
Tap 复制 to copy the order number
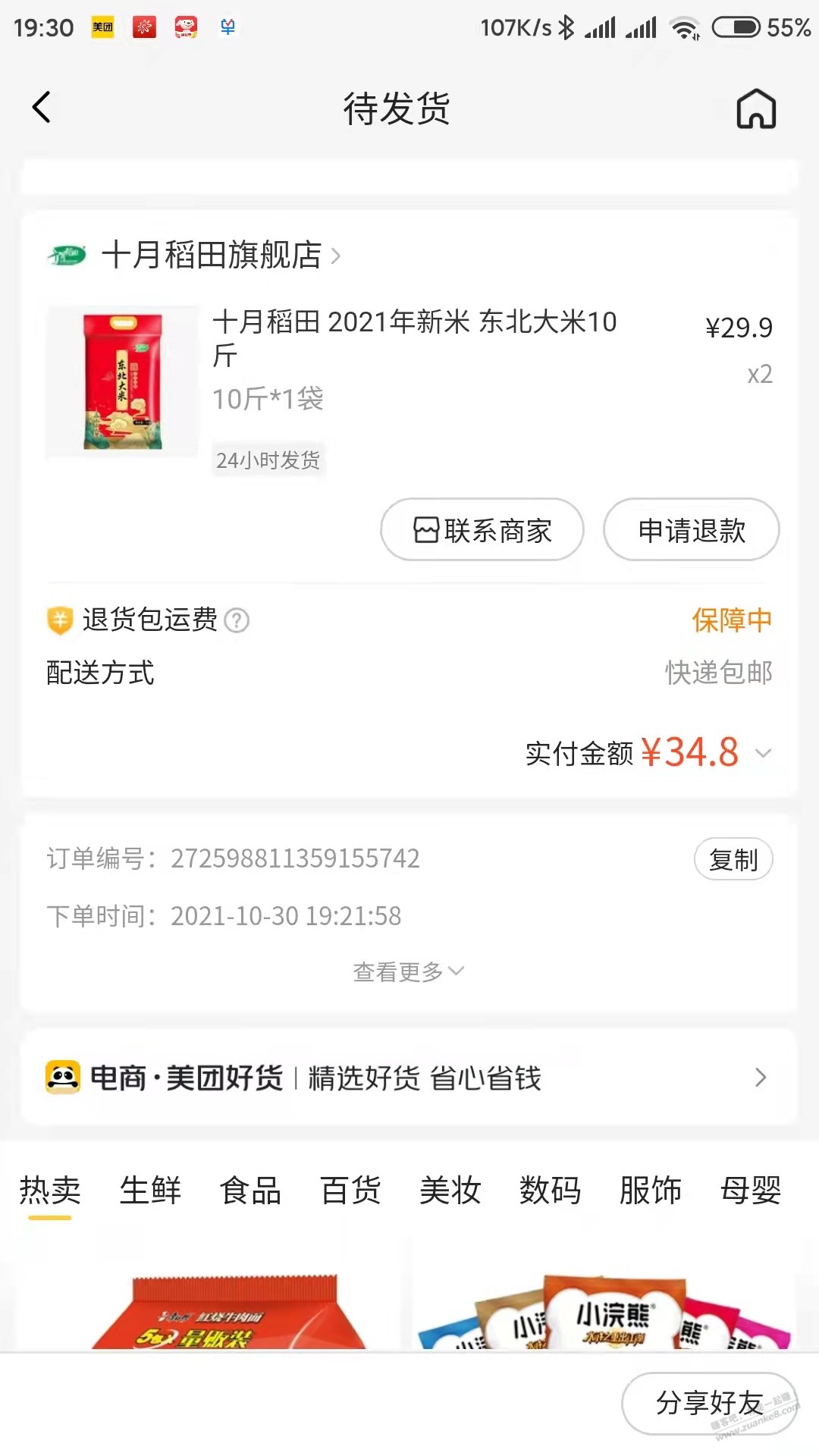coord(733,860)
